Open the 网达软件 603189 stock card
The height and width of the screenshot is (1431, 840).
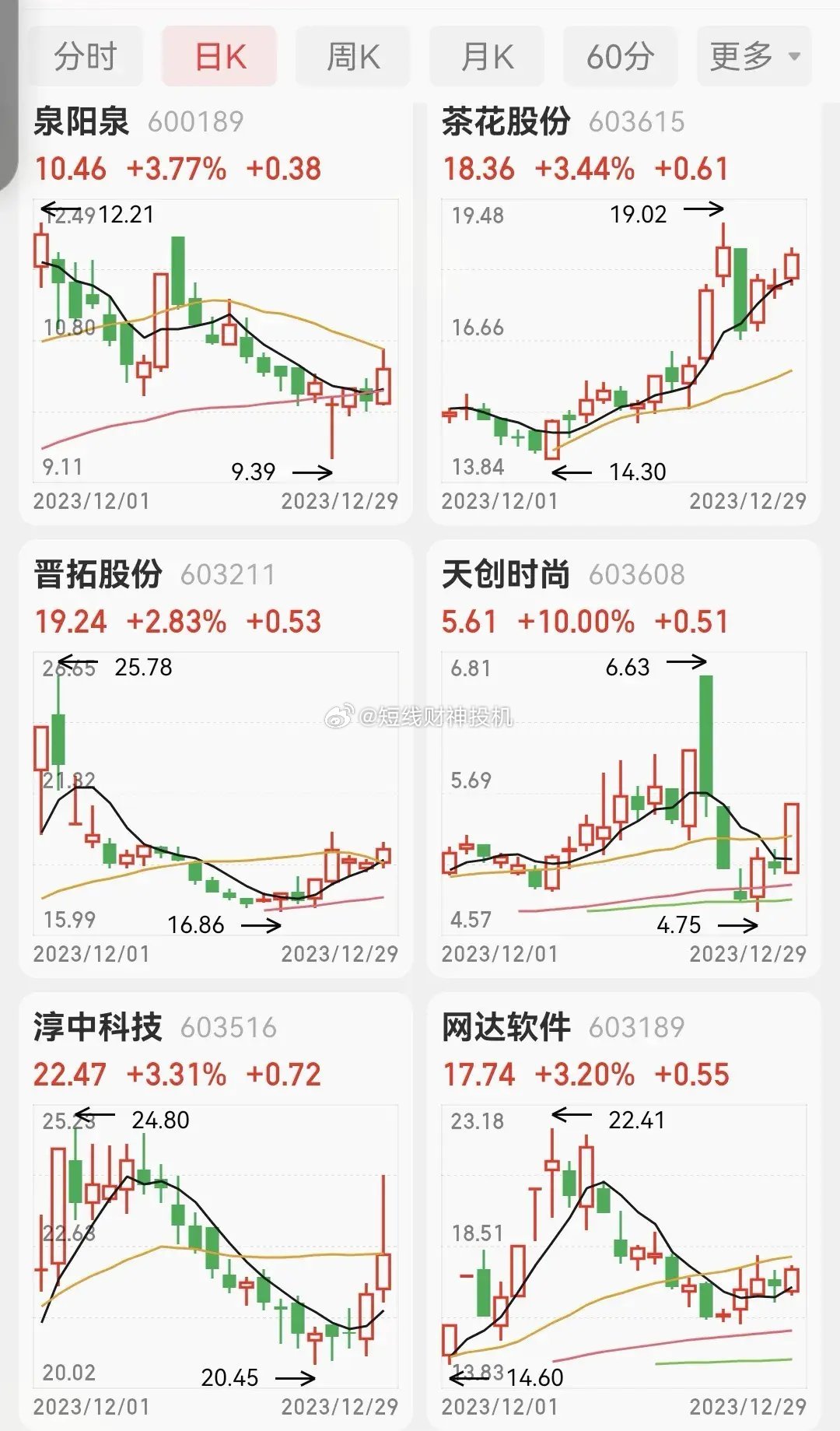pyautogui.click(x=624, y=1211)
